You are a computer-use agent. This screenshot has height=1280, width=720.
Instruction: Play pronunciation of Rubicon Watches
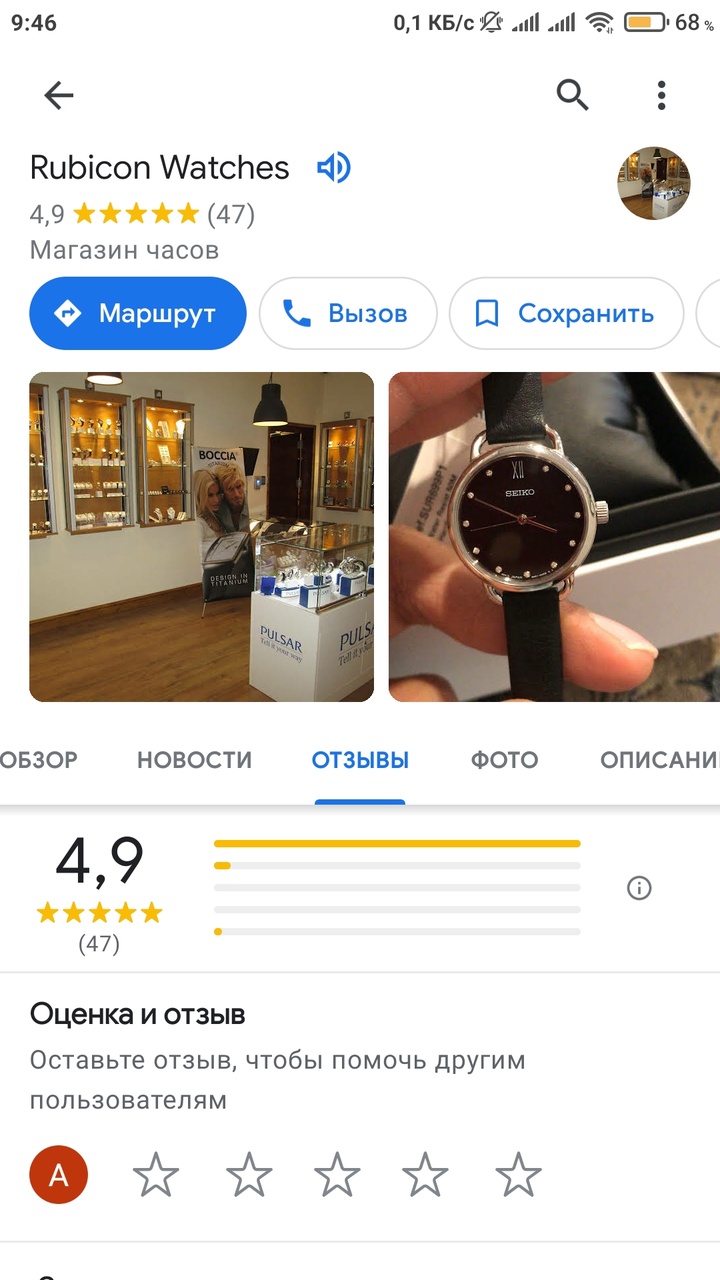click(333, 168)
